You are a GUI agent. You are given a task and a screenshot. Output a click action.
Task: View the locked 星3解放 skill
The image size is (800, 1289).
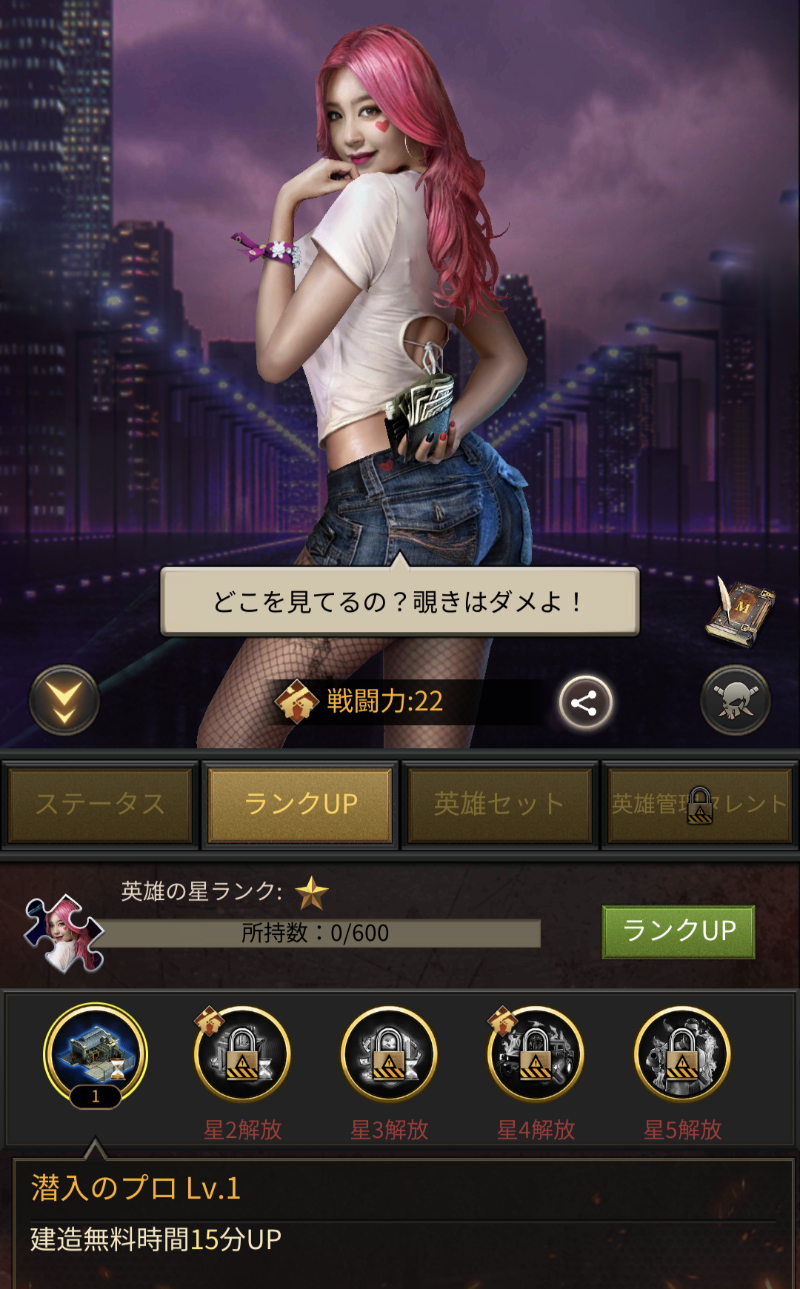389,1053
